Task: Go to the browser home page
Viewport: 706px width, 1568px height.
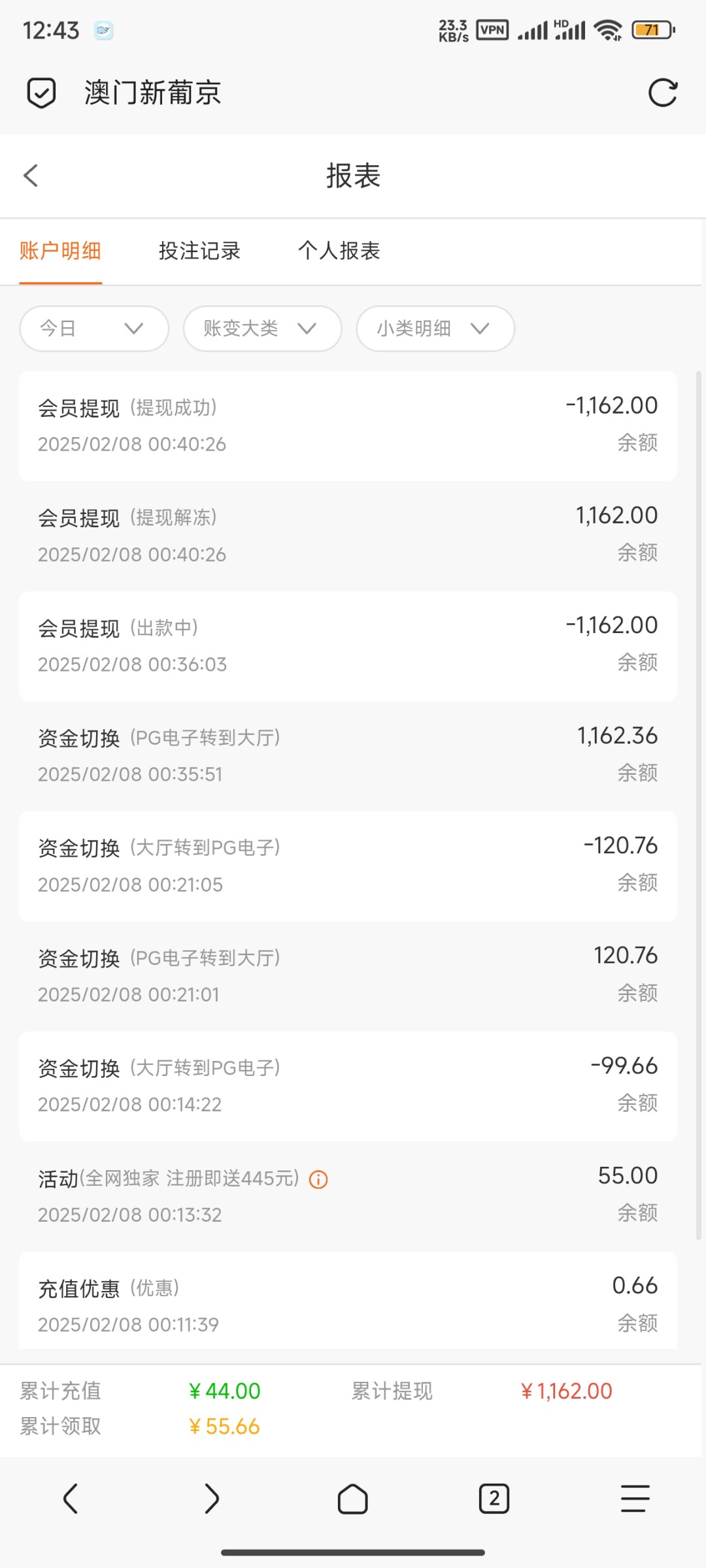Action: (x=353, y=1498)
